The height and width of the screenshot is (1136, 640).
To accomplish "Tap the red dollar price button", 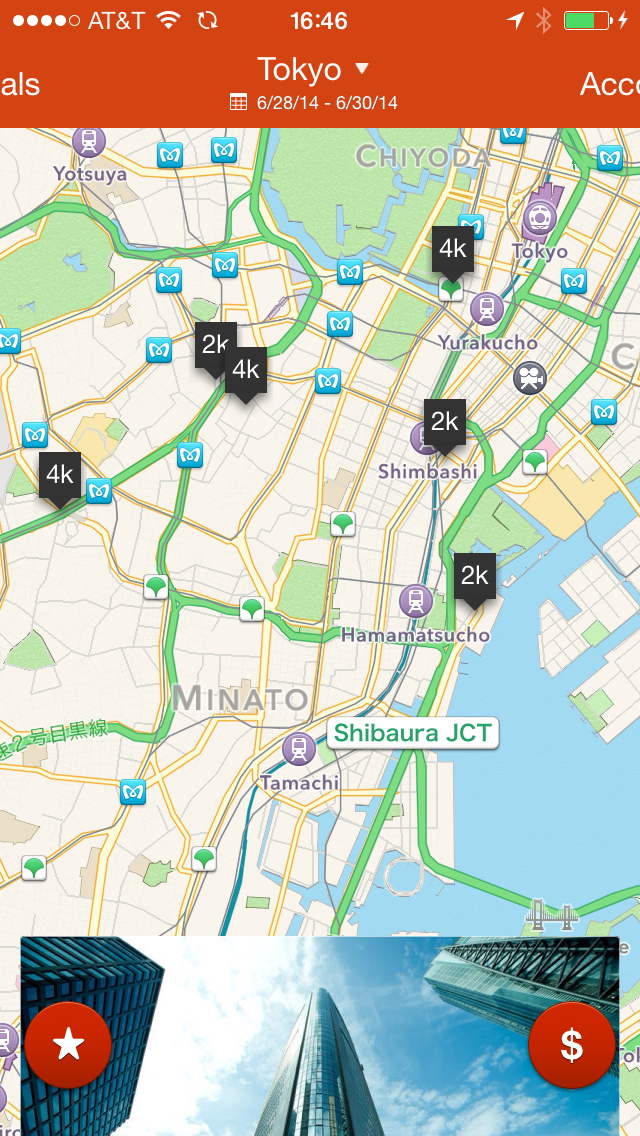I will 572,1045.
